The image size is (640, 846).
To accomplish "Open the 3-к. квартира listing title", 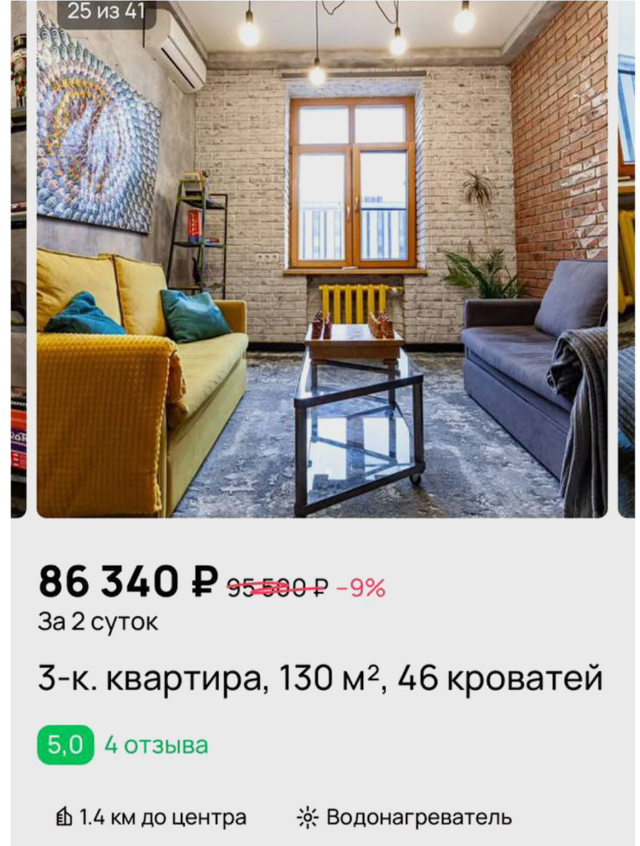I will coord(320,678).
